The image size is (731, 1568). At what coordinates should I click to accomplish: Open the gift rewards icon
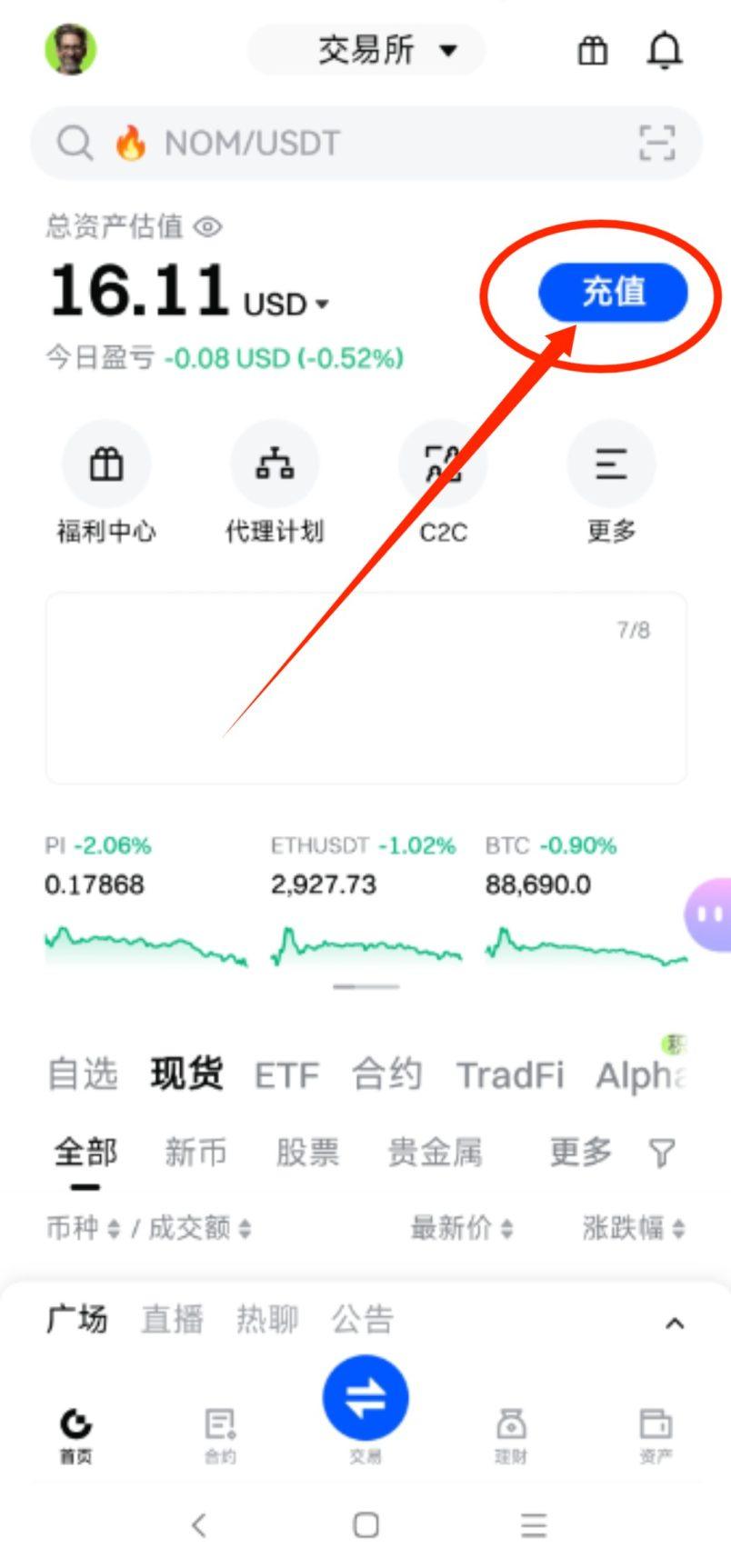(x=592, y=50)
